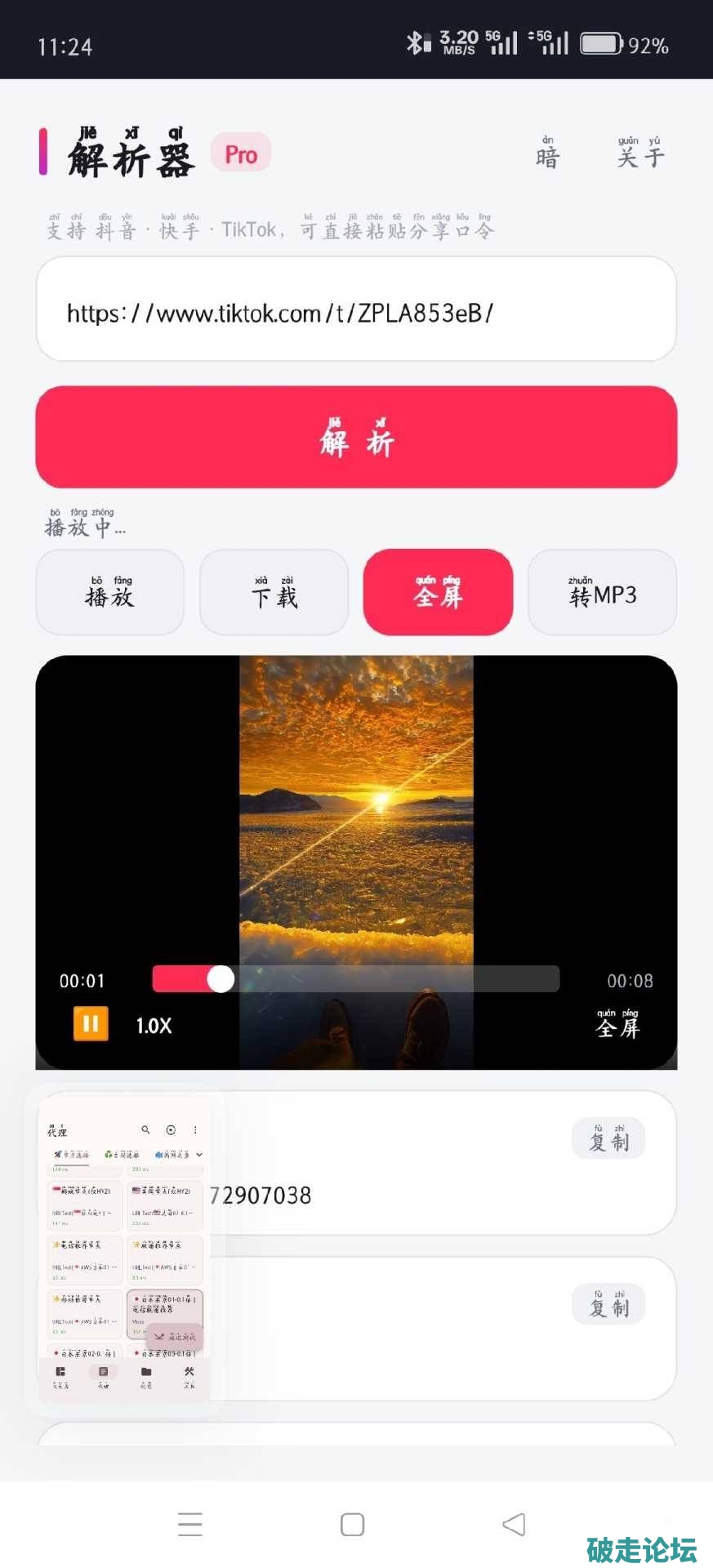This screenshot has width=713, height=1568.
Task: Convert video with 转MP3
Action: click(x=603, y=592)
